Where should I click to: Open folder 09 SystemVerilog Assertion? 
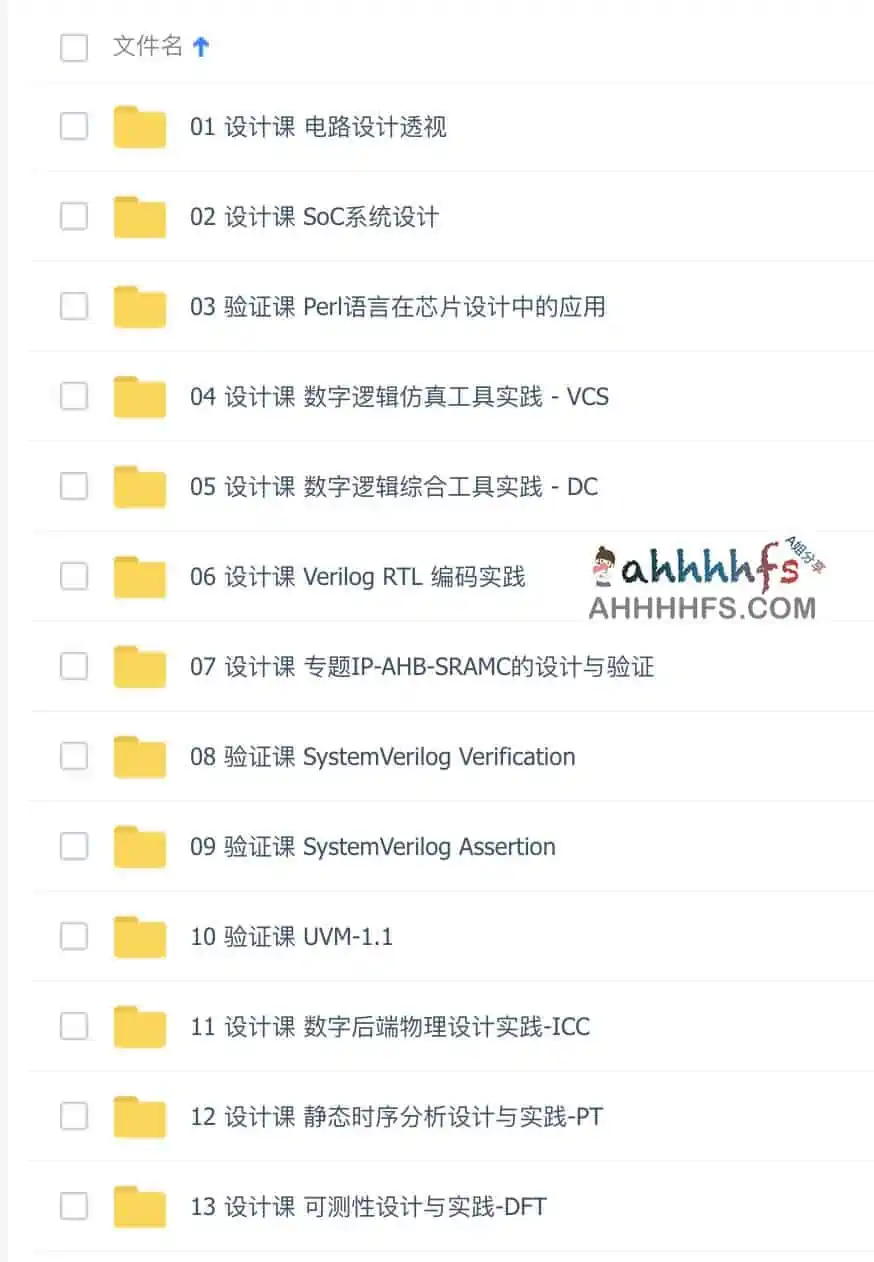coord(372,847)
